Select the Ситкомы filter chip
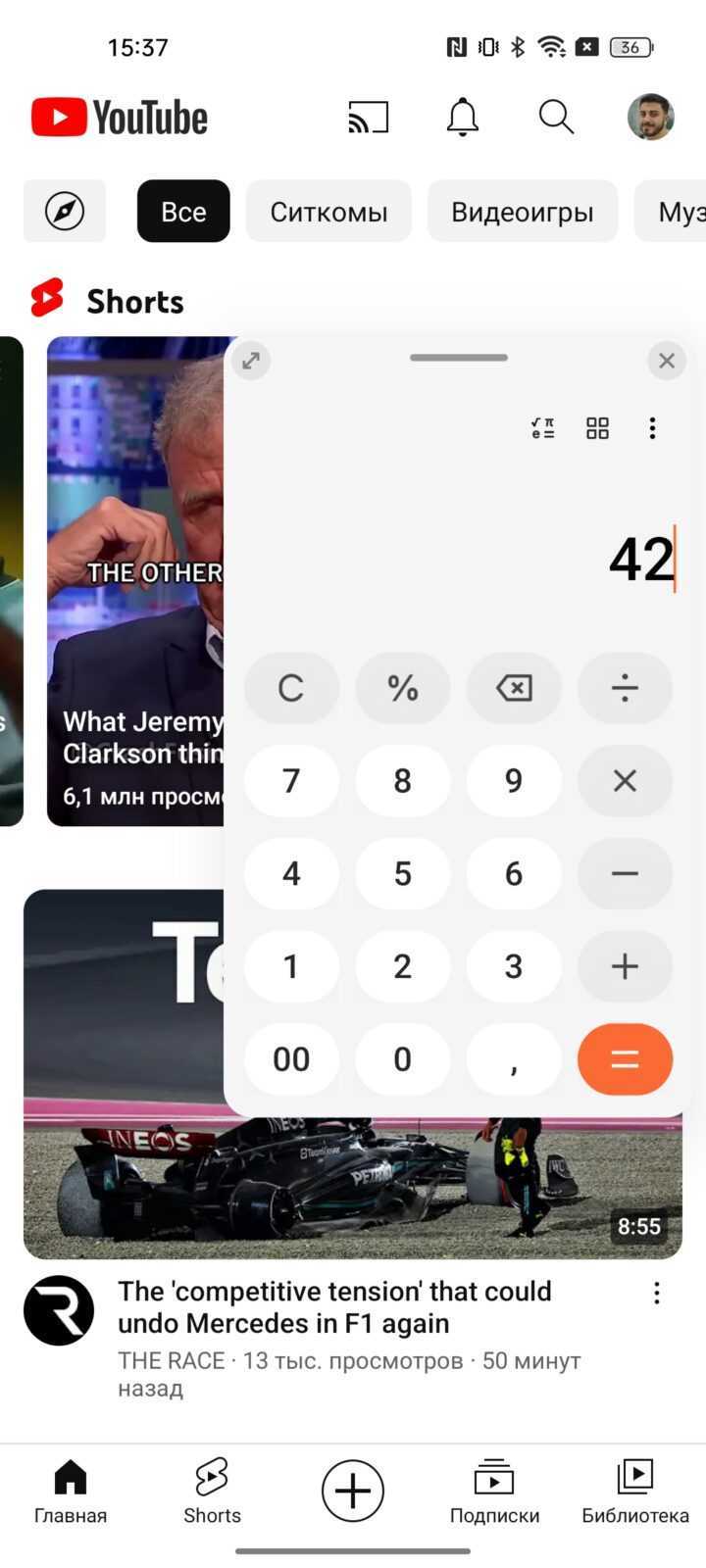 coord(328,212)
